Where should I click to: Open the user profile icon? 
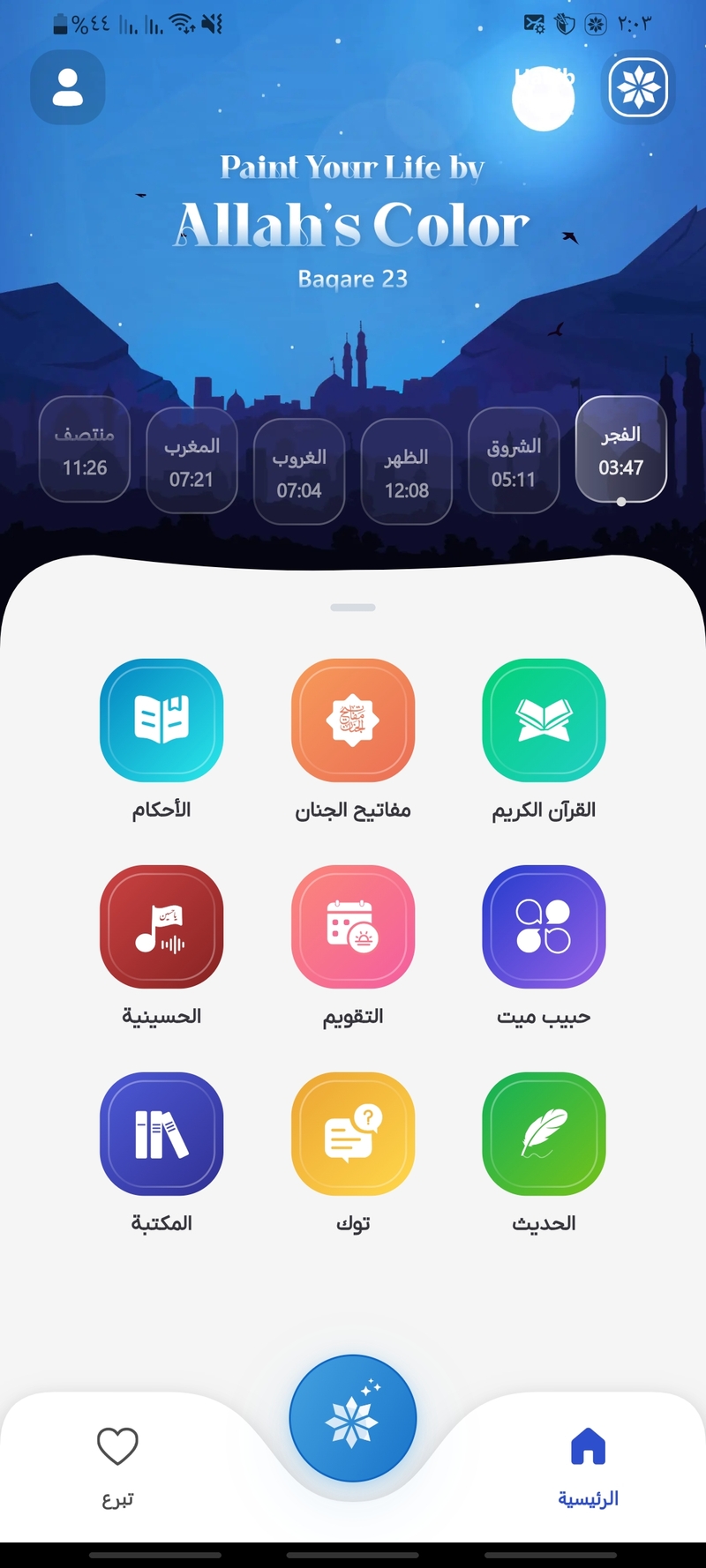(68, 87)
